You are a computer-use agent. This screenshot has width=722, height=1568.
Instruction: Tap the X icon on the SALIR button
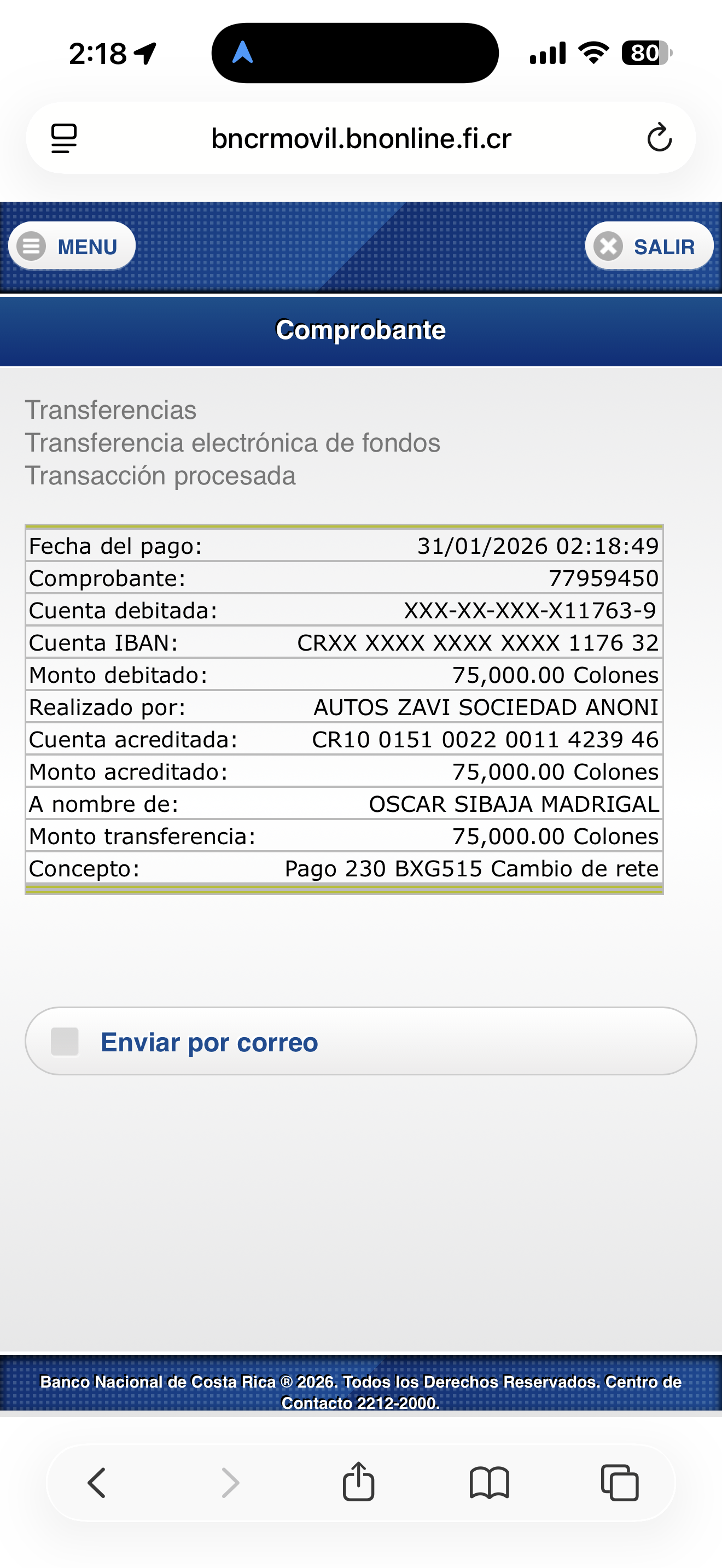pos(608,246)
